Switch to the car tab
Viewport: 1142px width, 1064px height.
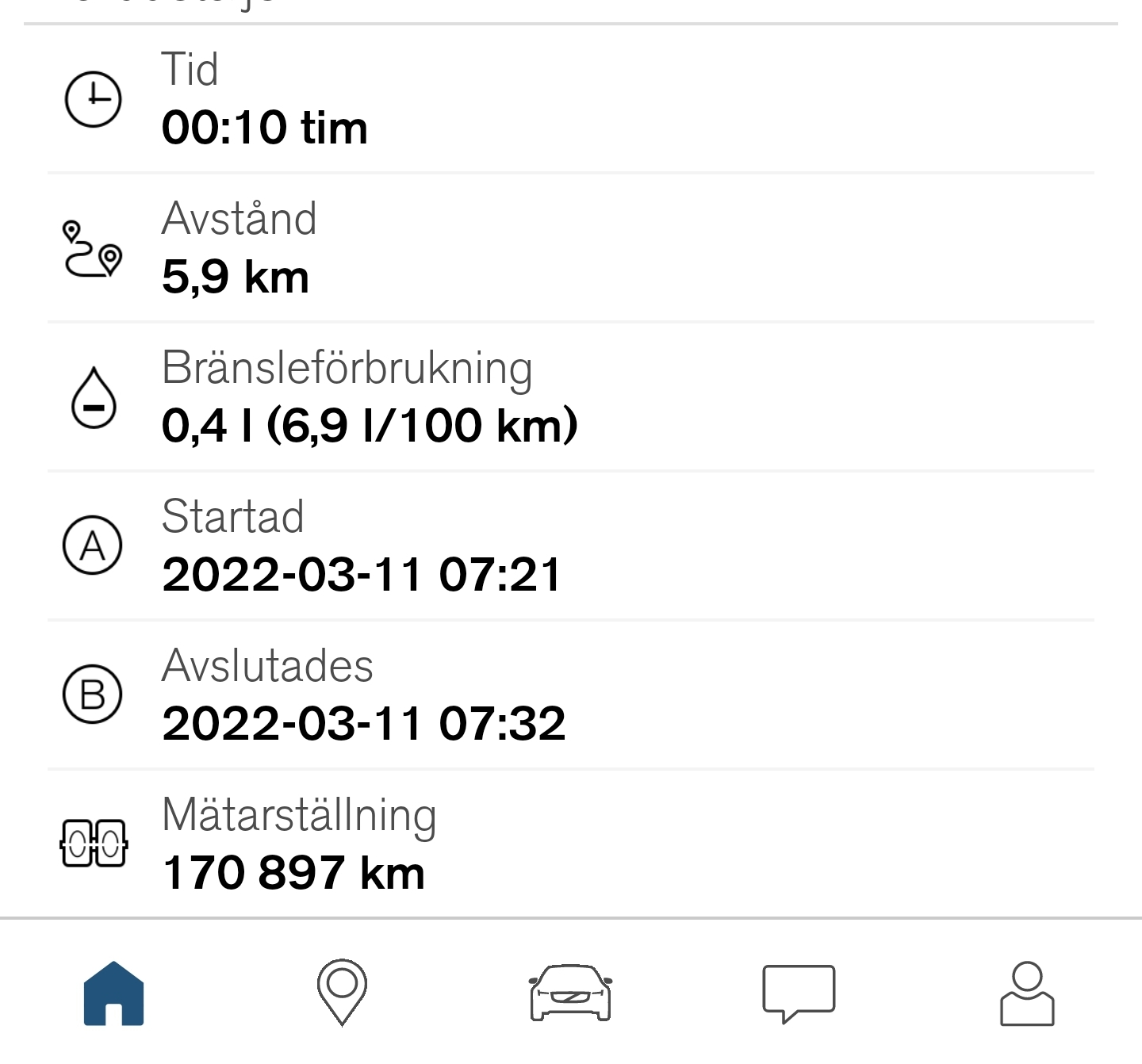click(x=570, y=993)
